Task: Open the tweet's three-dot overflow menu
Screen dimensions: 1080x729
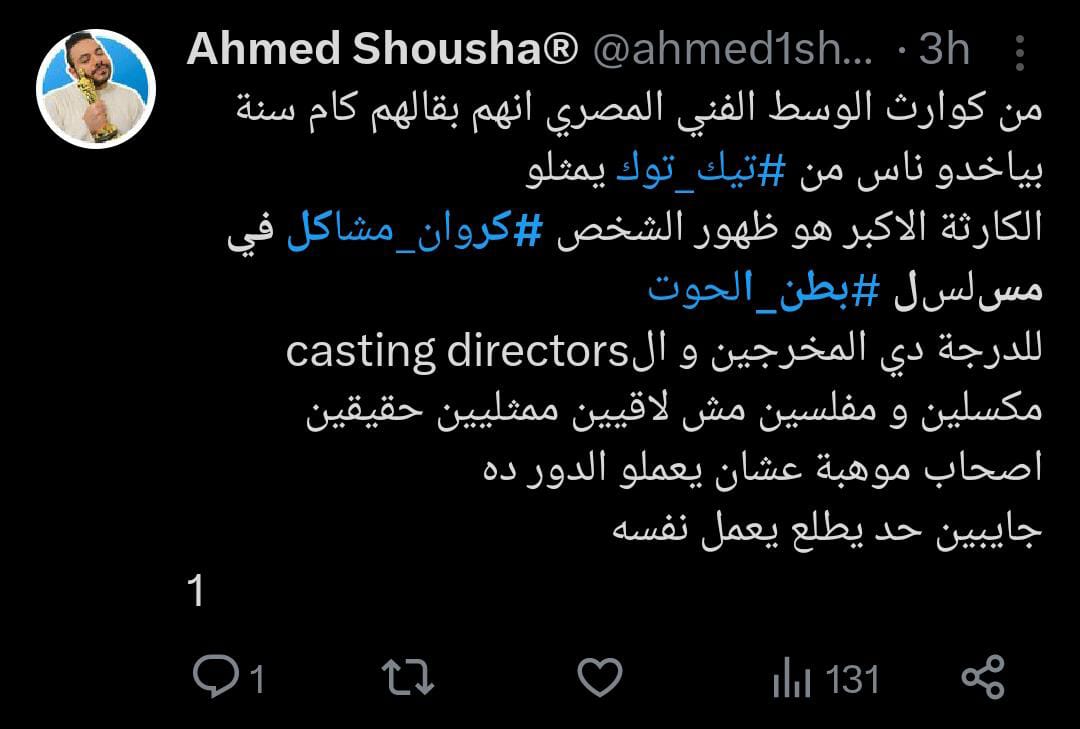Action: [1019, 51]
